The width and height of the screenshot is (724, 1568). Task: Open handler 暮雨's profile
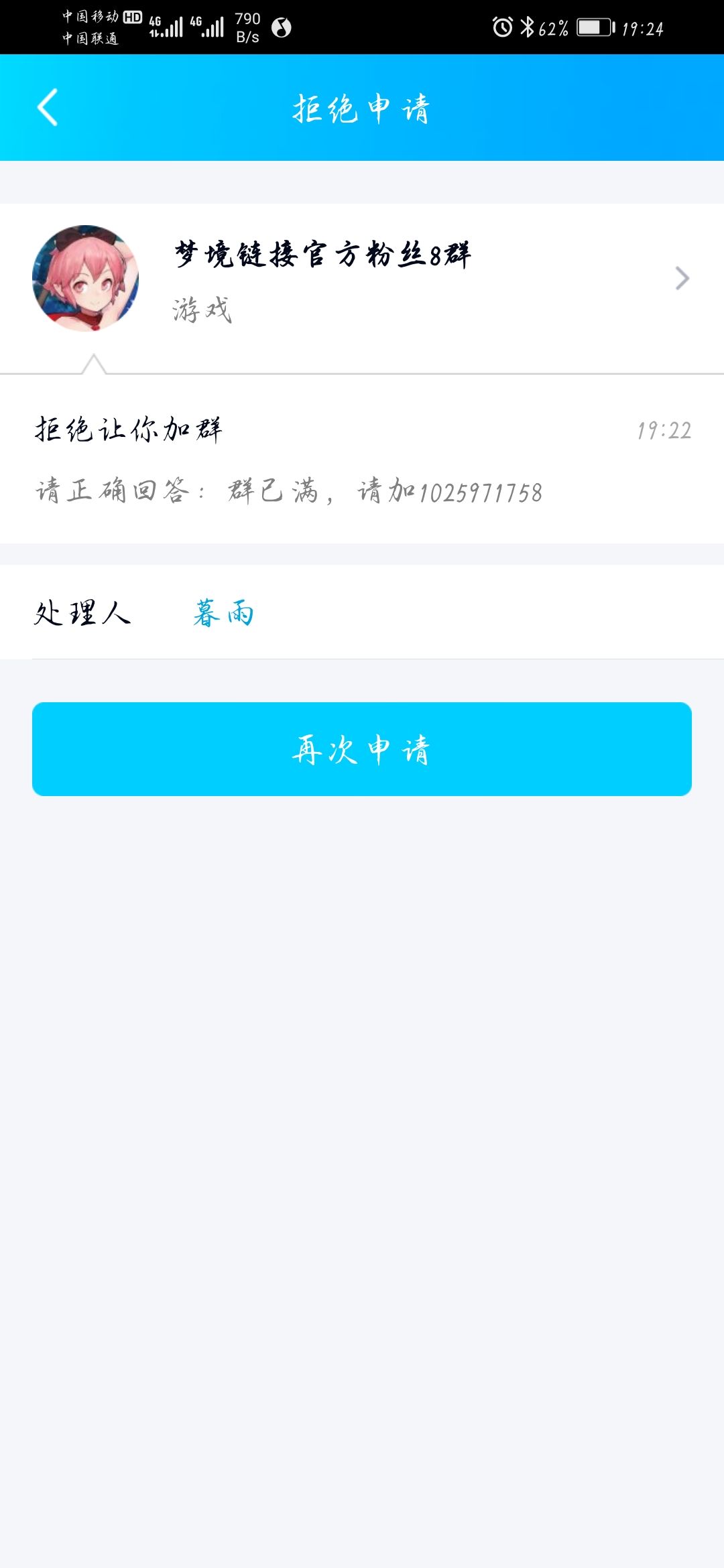pyautogui.click(x=223, y=612)
